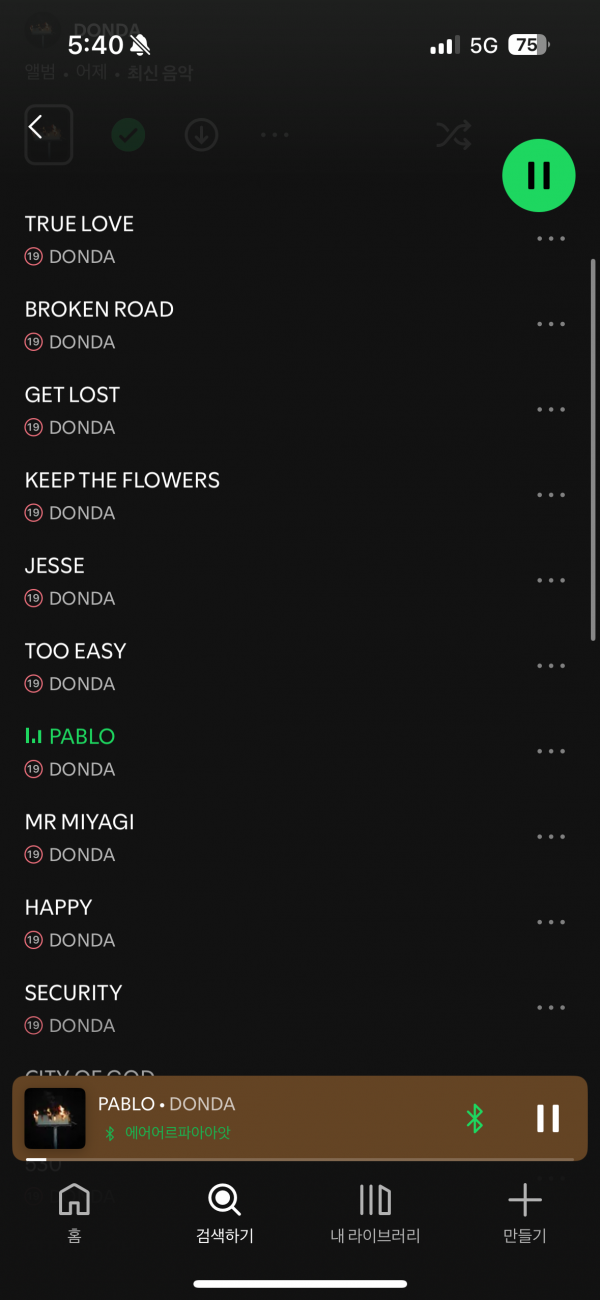The height and width of the screenshot is (1300, 600).
Task: Show options for the HAPPY track
Action: pos(551,923)
